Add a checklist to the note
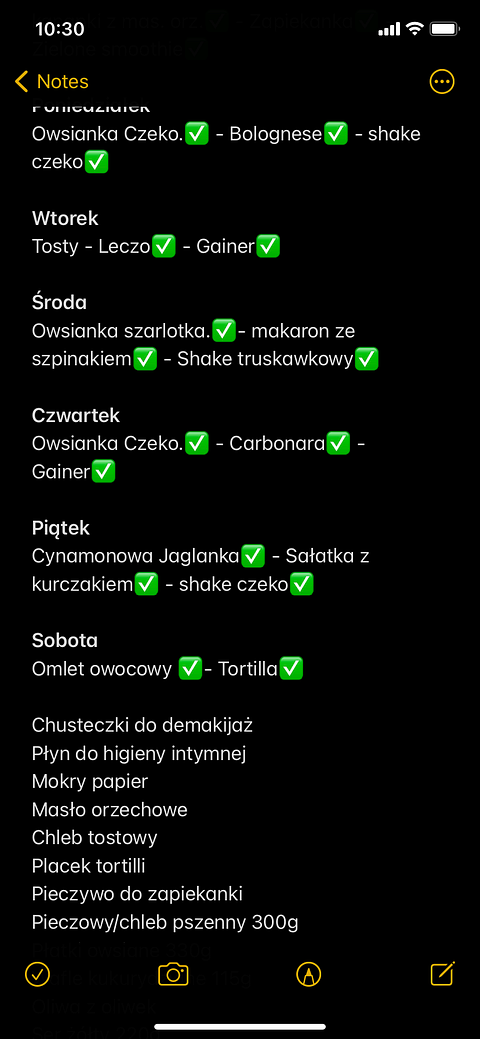Screen dimensions: 480x1039 pyautogui.click(x=37, y=974)
